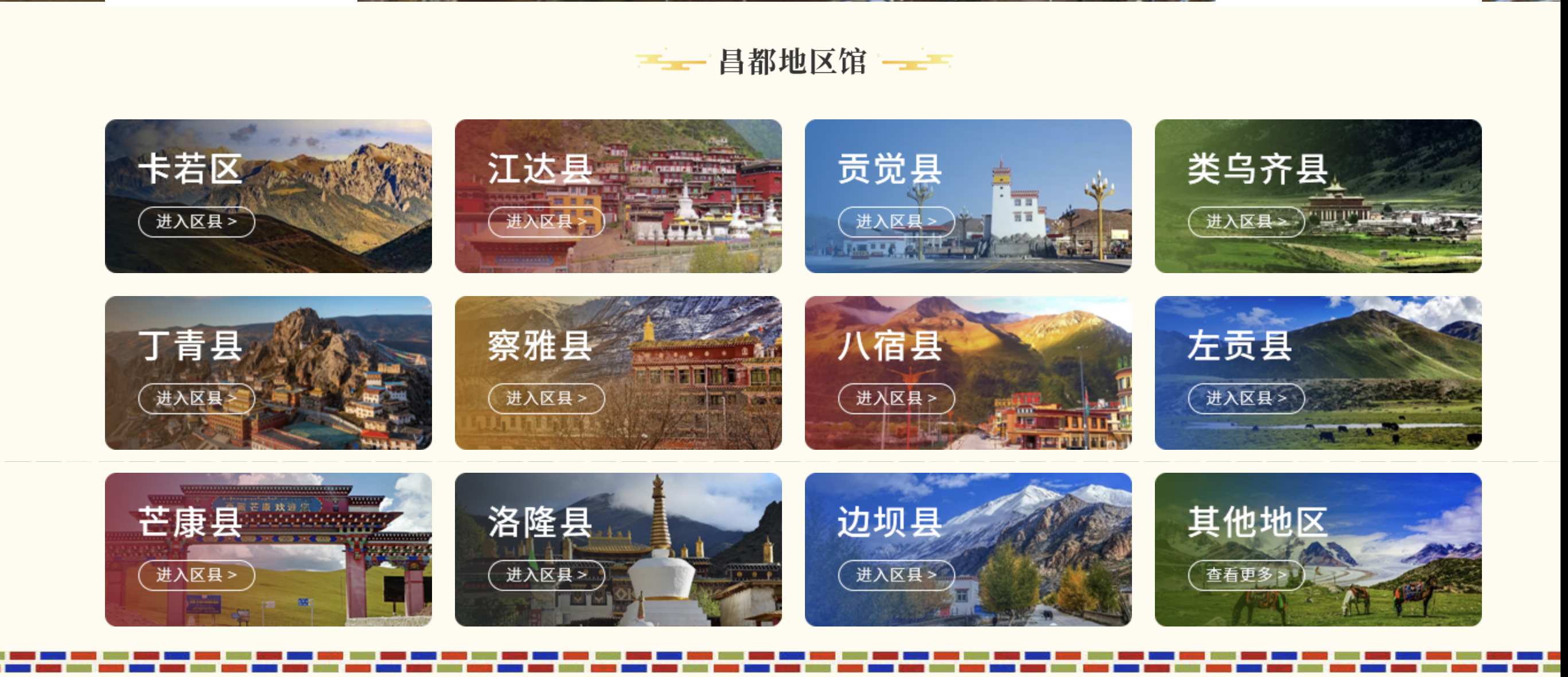
Task: Open 江达县 via its 进入区县 button
Action: [x=546, y=221]
